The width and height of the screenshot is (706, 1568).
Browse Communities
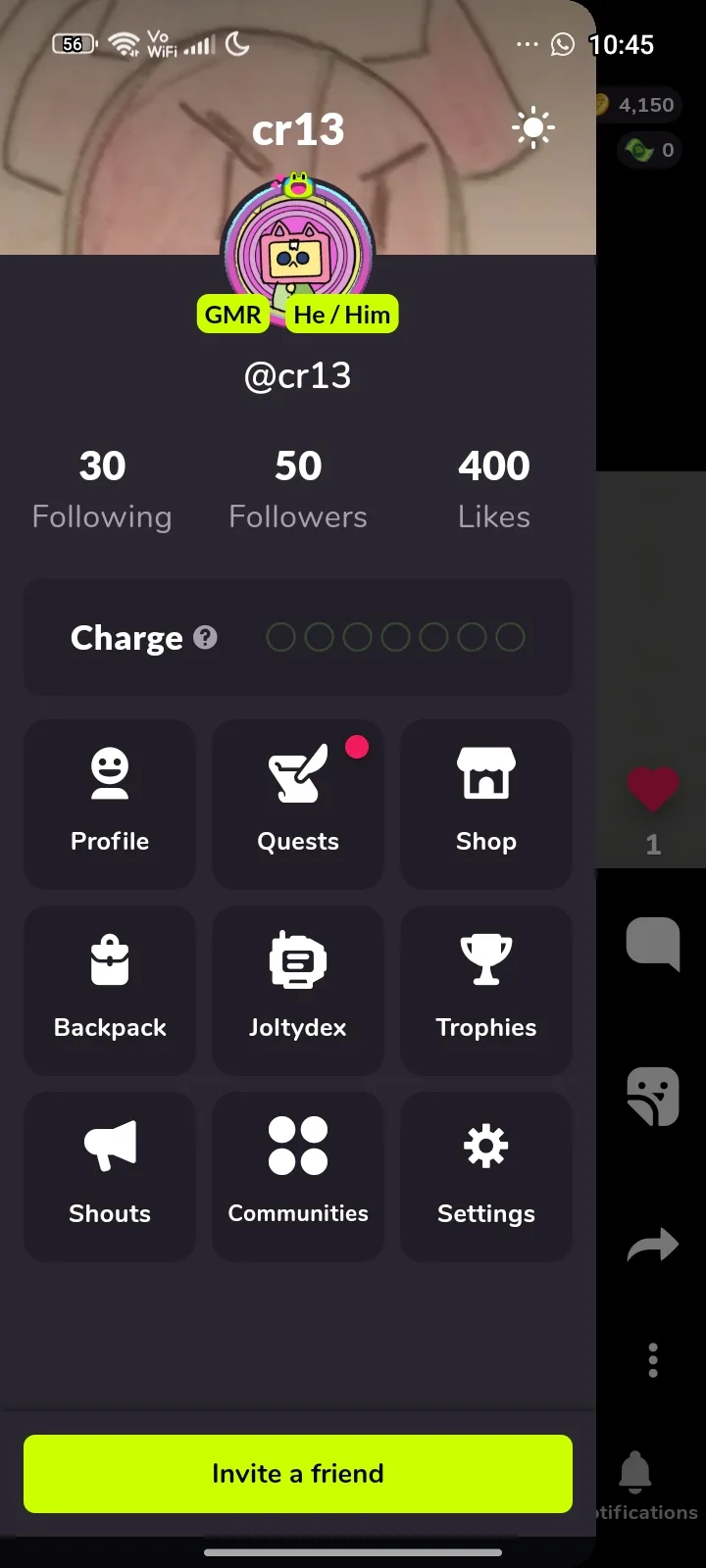tap(298, 1176)
